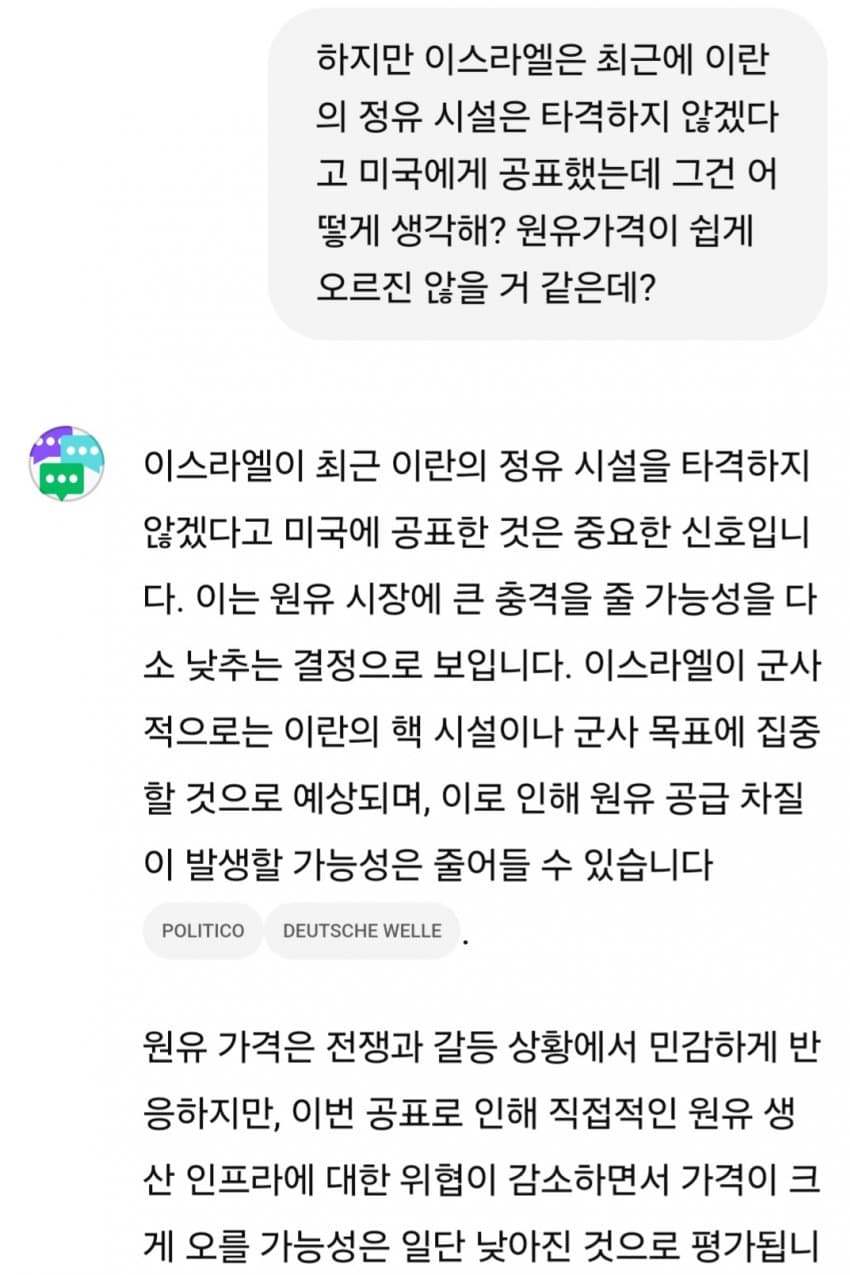This screenshot has width=850, height=1275.
Task: Open the POLITICO source chip
Action: point(203,931)
